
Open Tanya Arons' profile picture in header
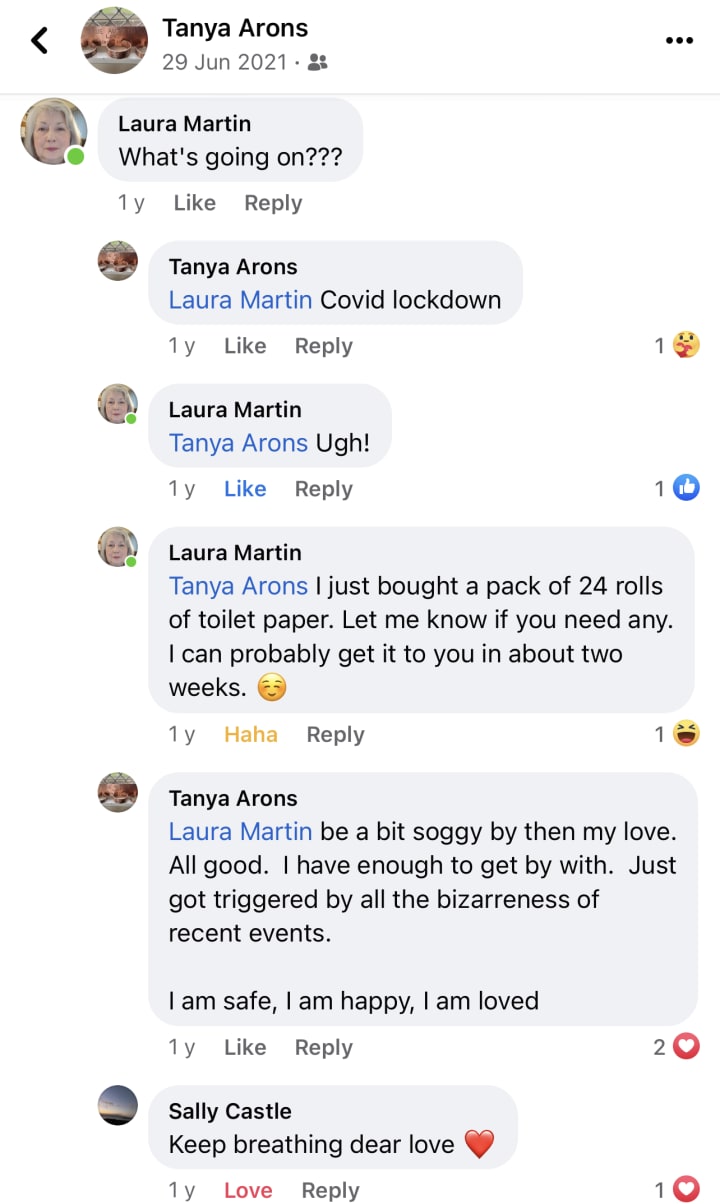tap(114, 40)
